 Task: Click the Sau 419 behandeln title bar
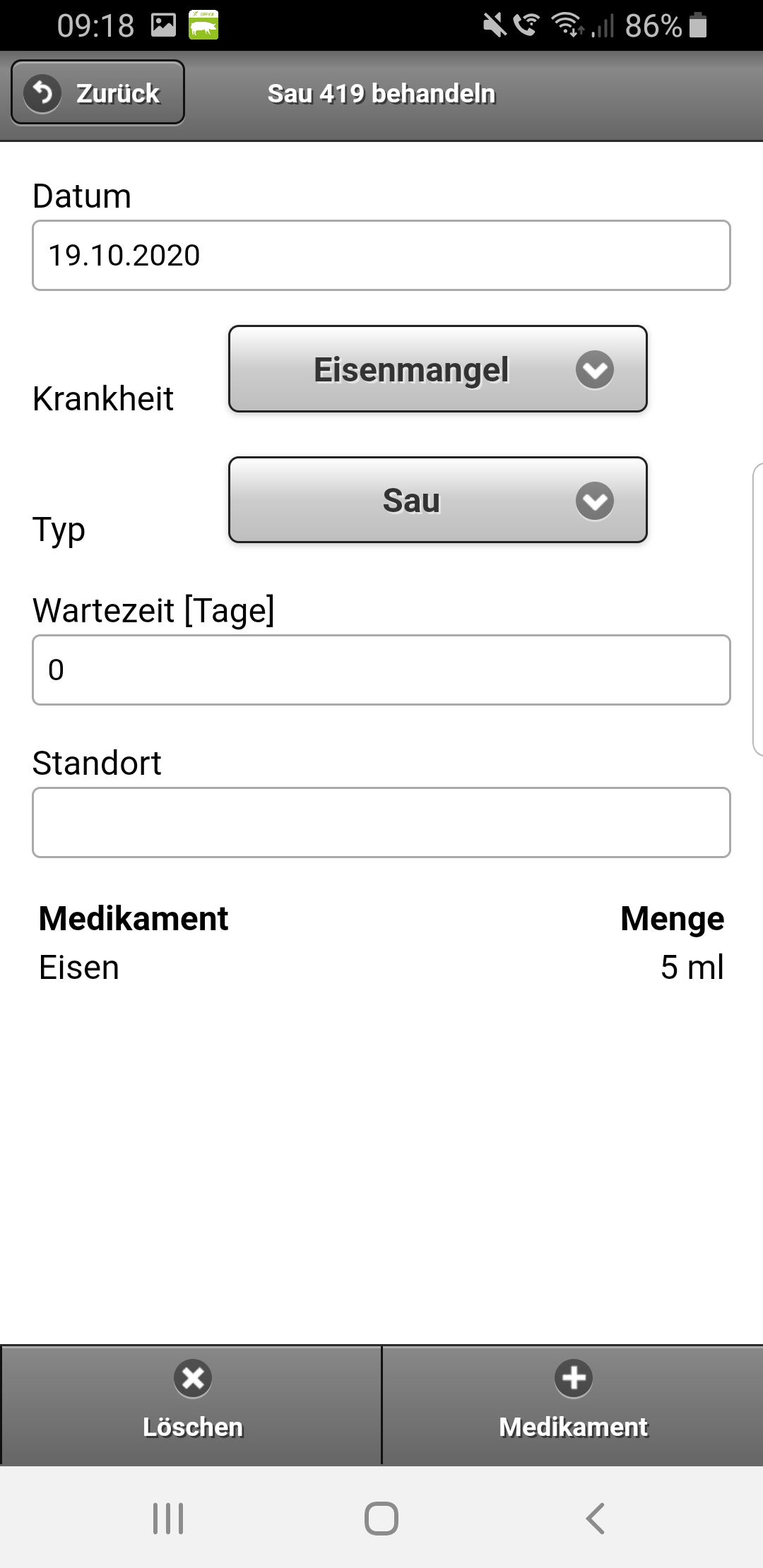point(381,93)
